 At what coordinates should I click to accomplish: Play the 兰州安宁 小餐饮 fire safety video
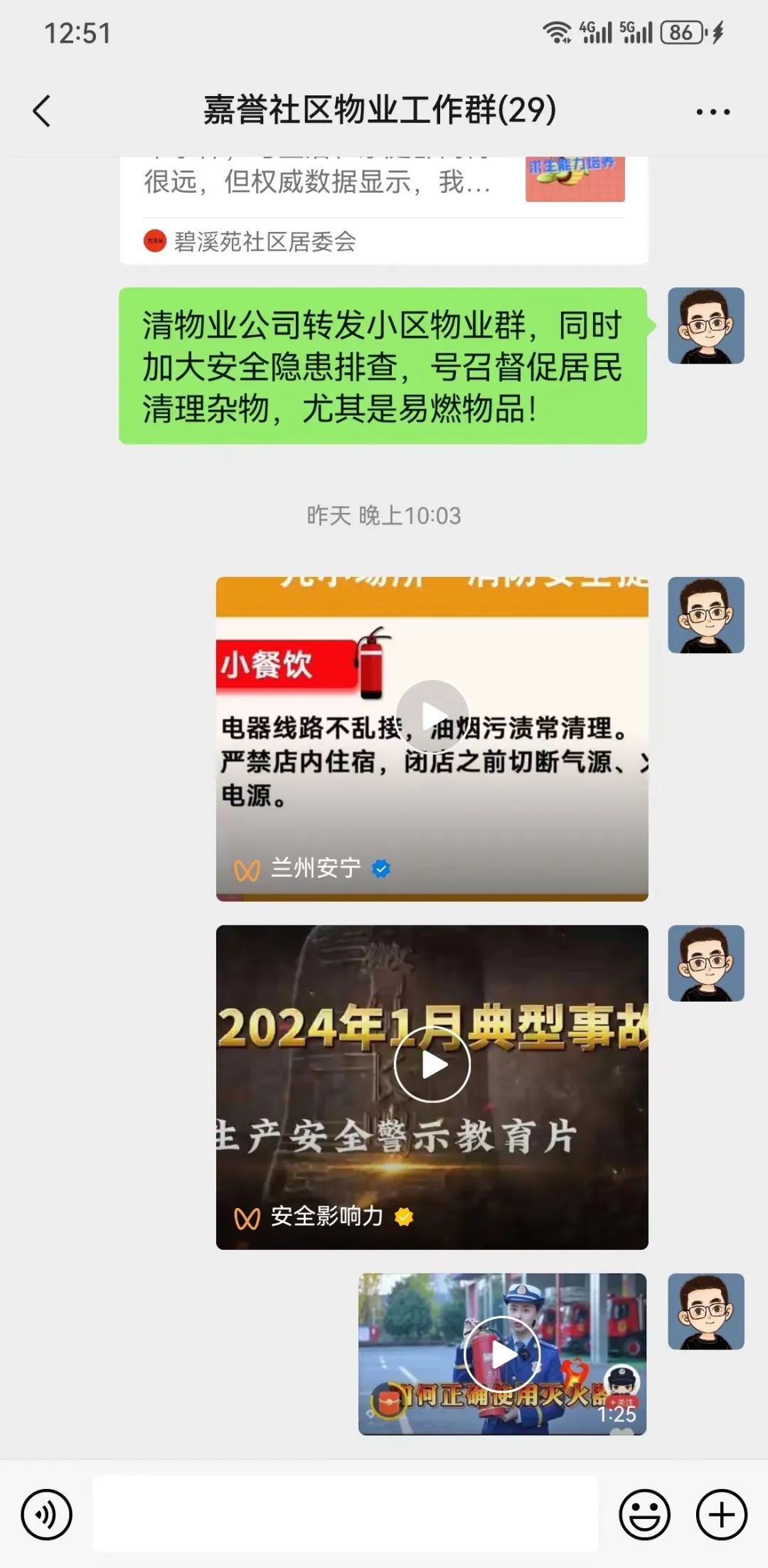click(432, 716)
